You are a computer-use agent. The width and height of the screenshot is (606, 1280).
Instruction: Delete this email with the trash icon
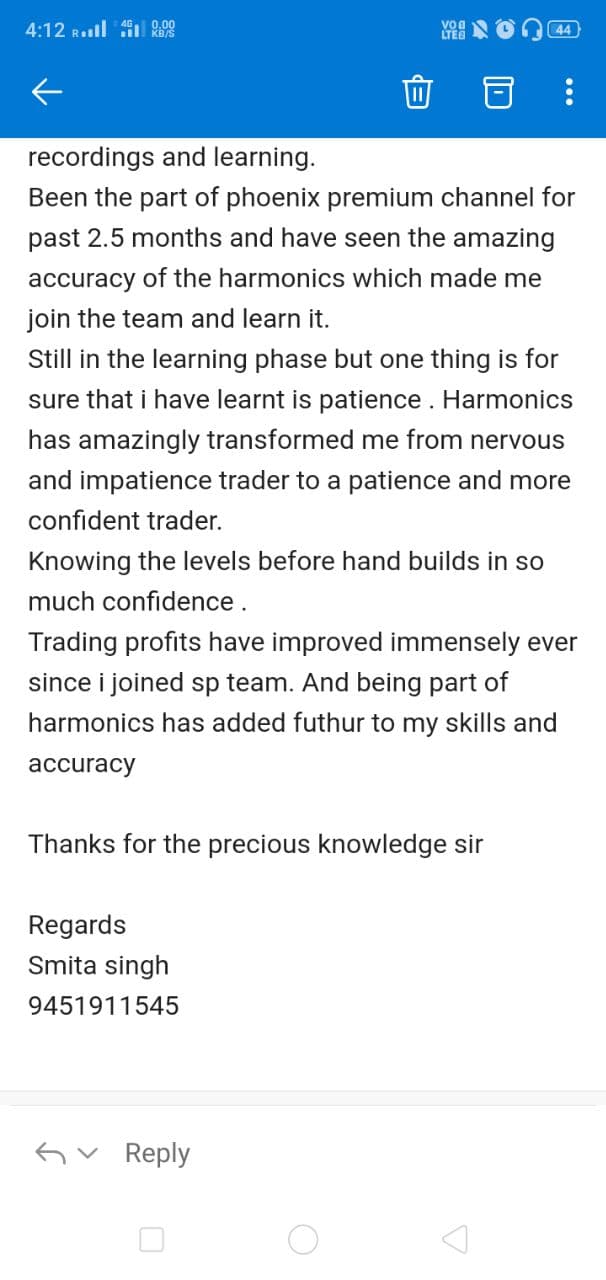click(x=416, y=94)
